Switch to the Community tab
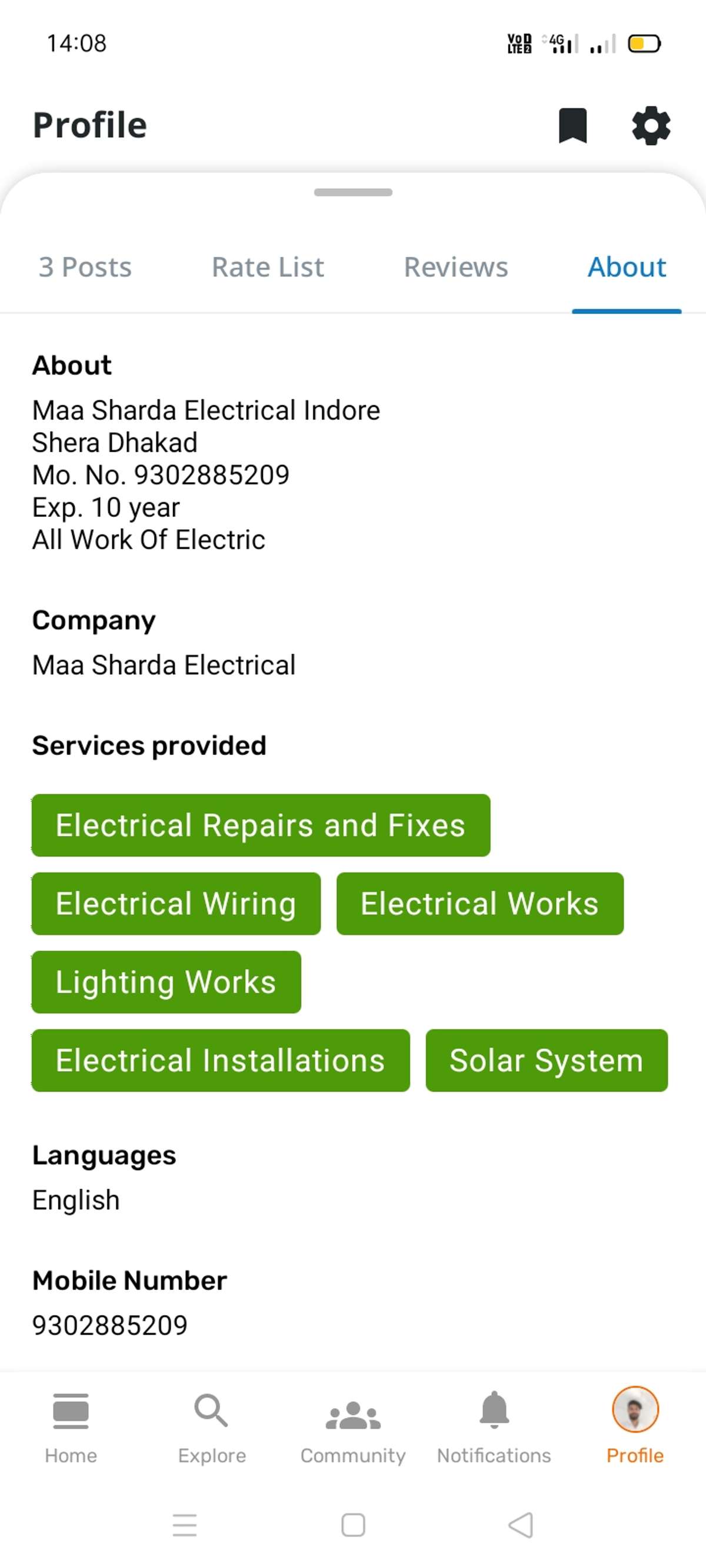Screen dimensions: 706x1568 [x=352, y=1427]
